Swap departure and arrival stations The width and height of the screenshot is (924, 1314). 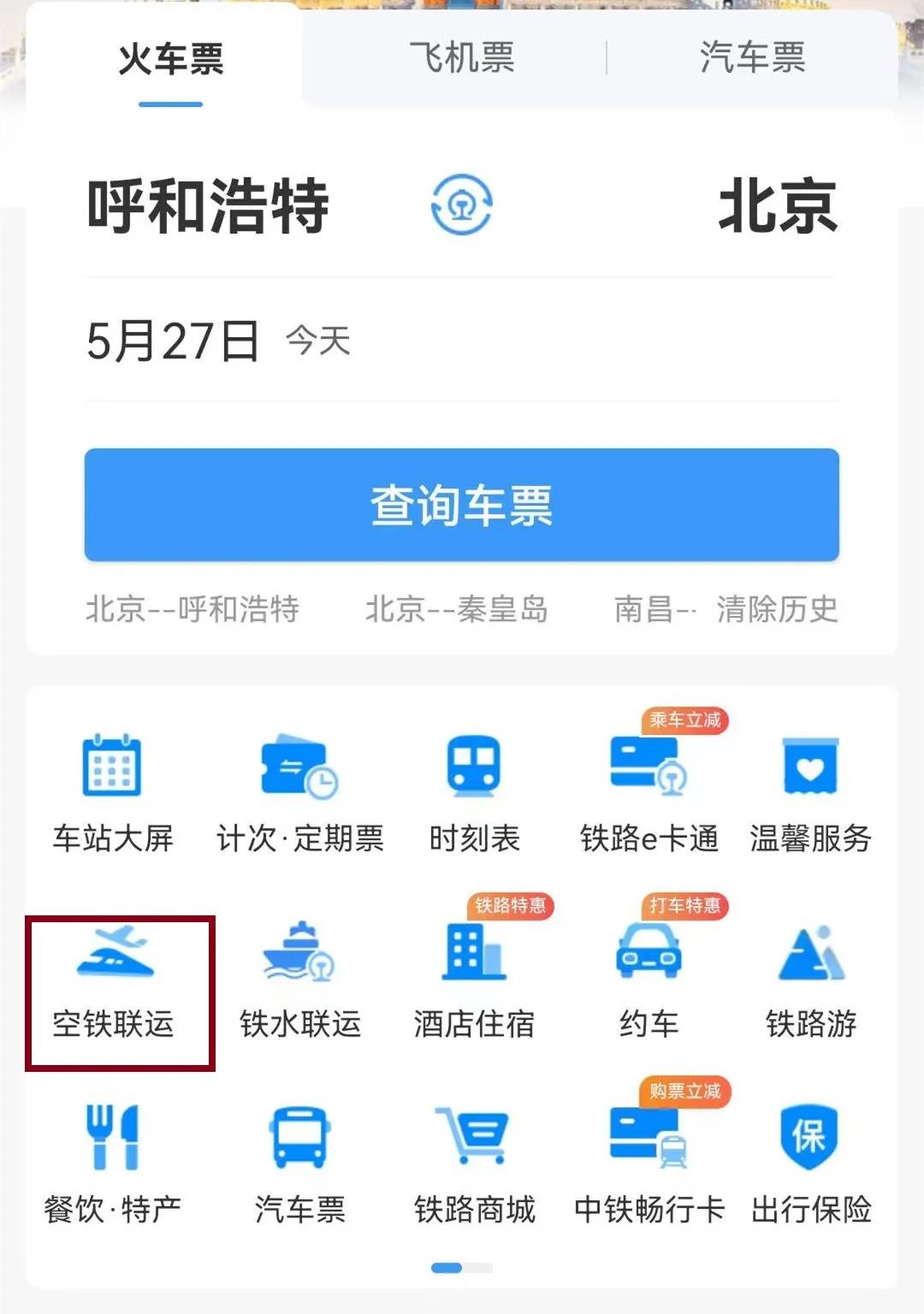click(461, 205)
